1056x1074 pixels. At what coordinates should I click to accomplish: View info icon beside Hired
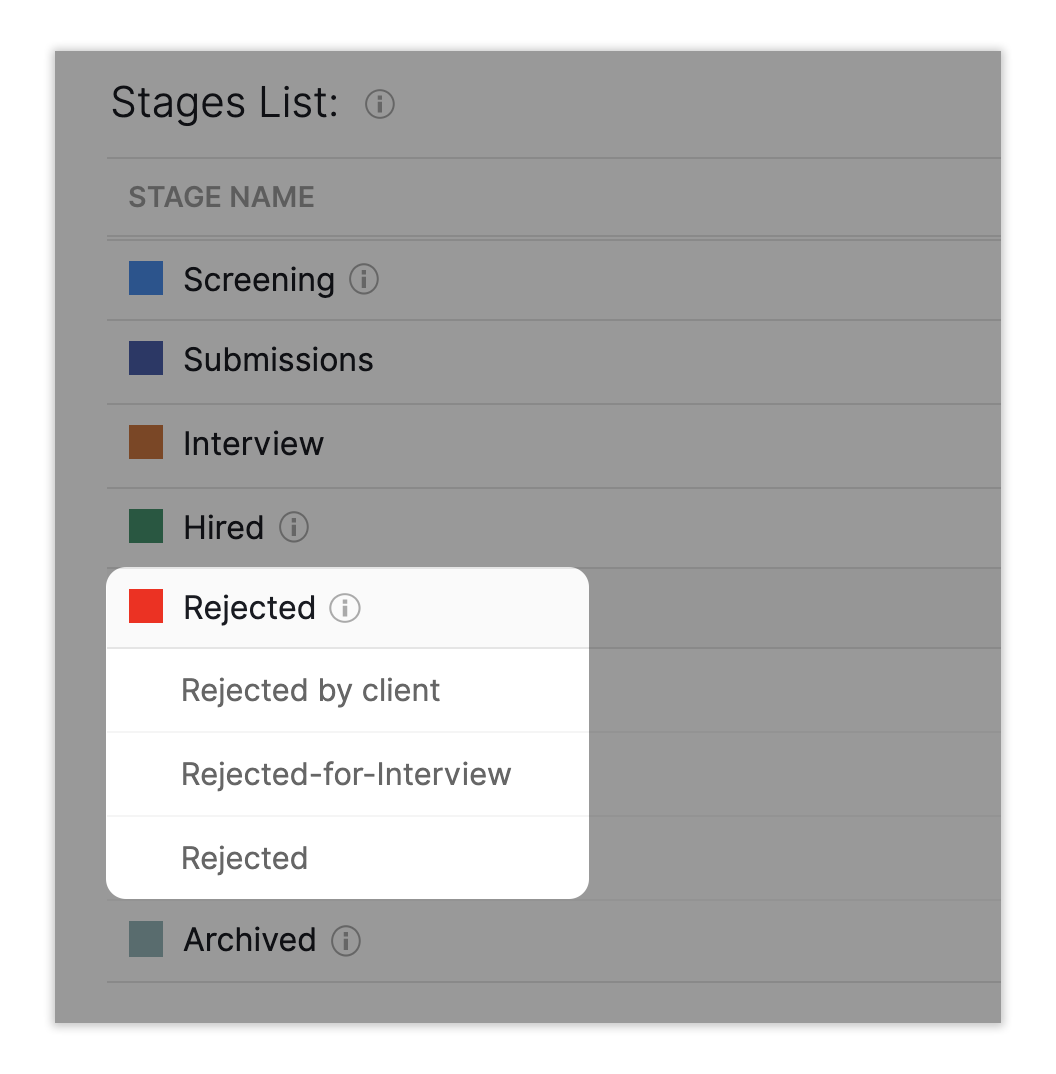[294, 528]
